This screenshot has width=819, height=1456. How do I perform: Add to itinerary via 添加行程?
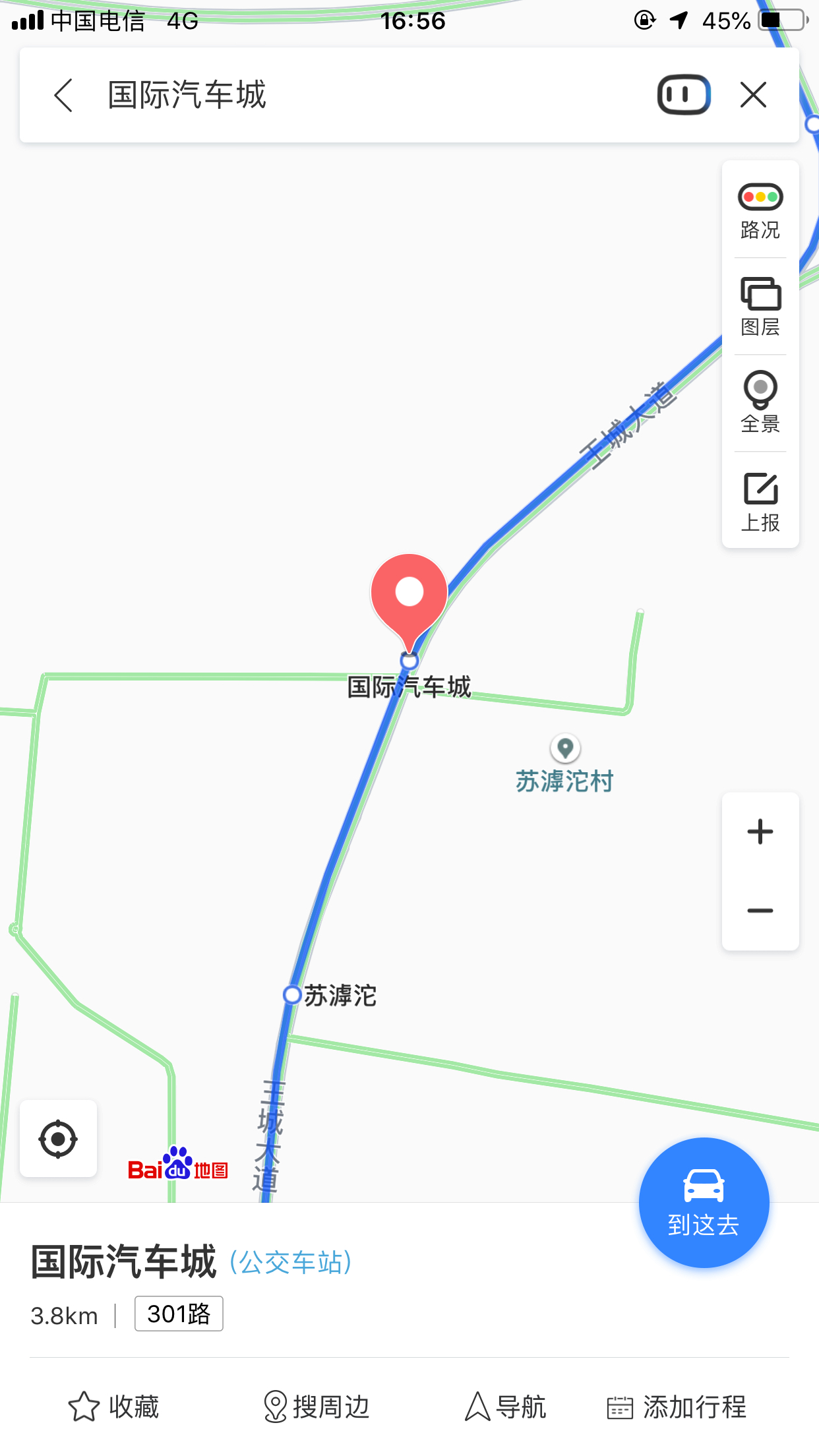coord(677,1407)
